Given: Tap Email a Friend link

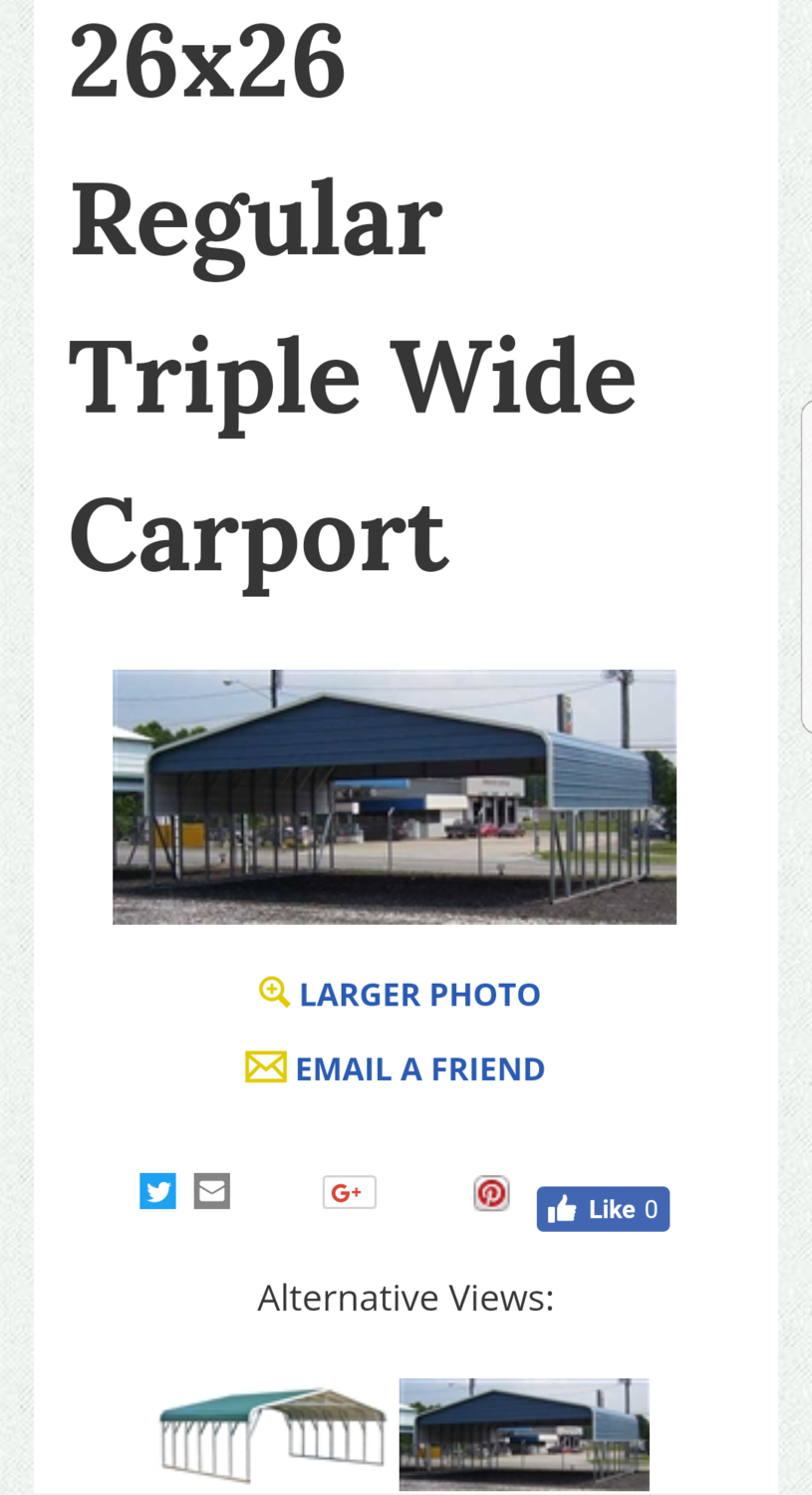Looking at the screenshot, I should pyautogui.click(x=397, y=1068).
